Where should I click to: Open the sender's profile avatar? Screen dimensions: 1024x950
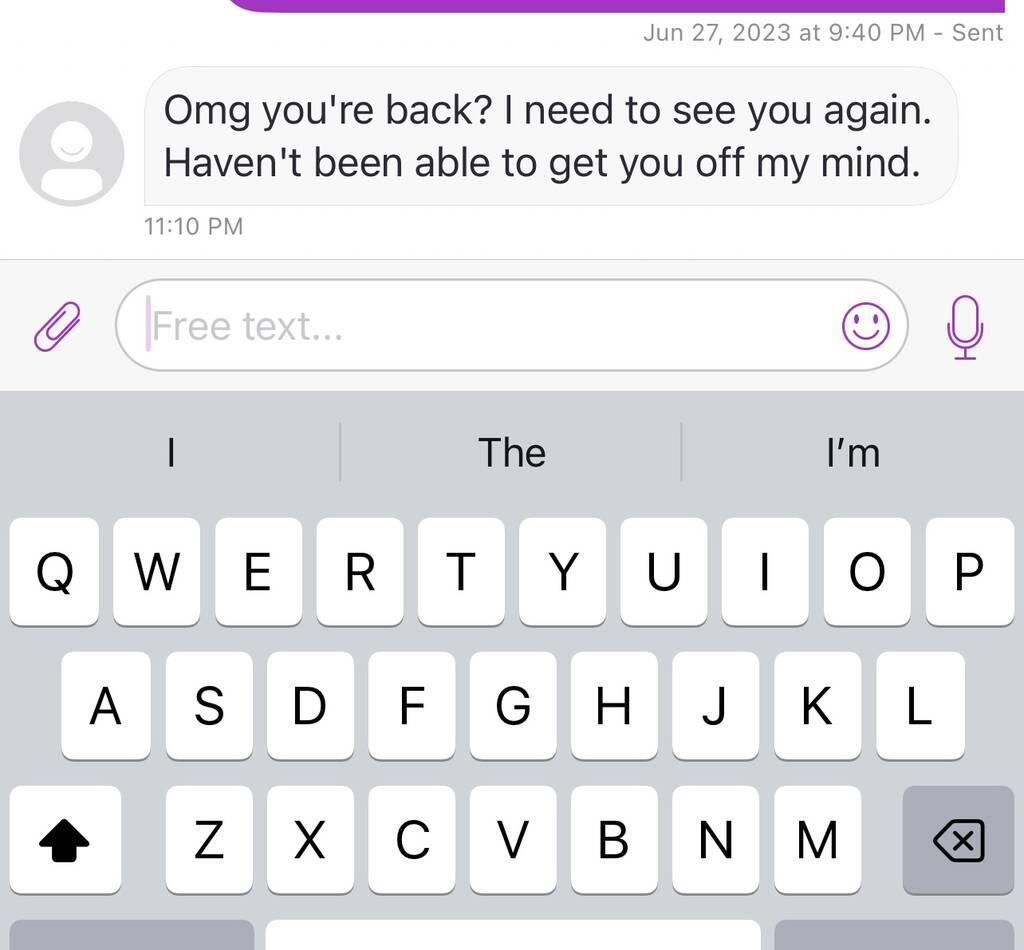72,154
